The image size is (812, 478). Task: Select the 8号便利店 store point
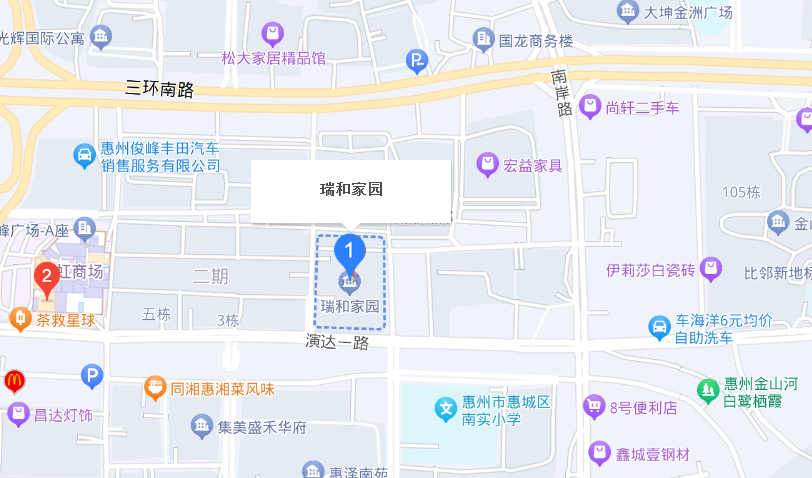[x=594, y=406]
